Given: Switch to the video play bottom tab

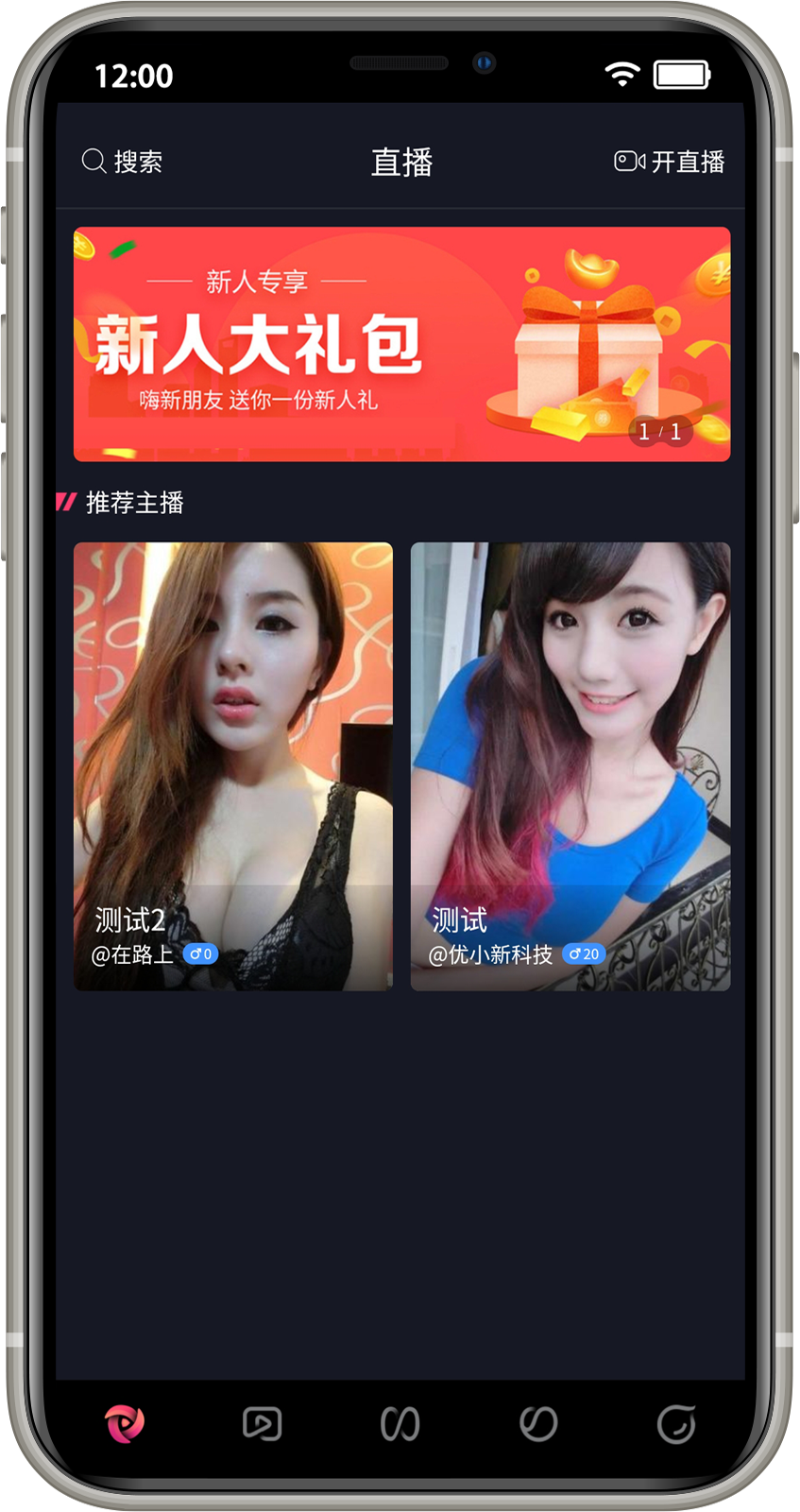Looking at the screenshot, I should coord(262,1423).
